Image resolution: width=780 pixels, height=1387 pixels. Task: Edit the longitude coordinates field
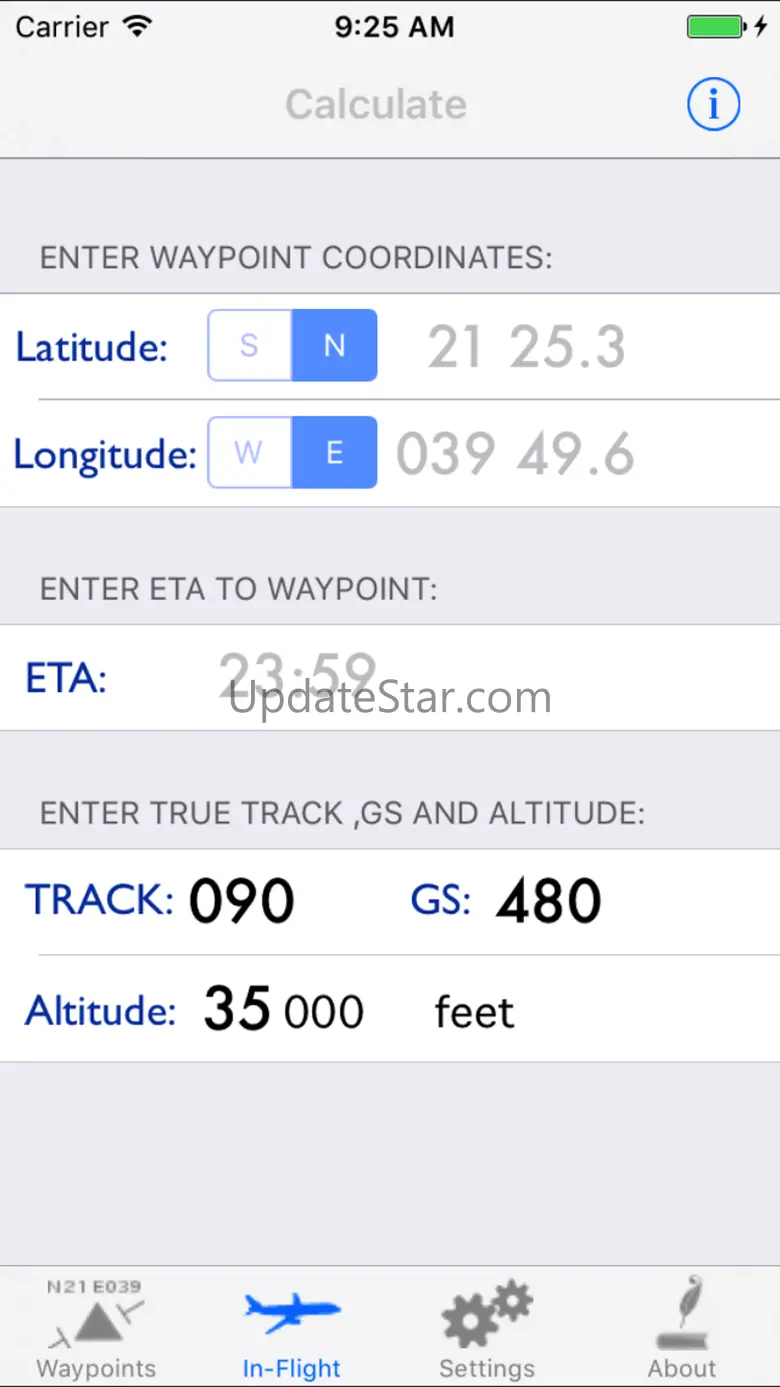coord(515,454)
